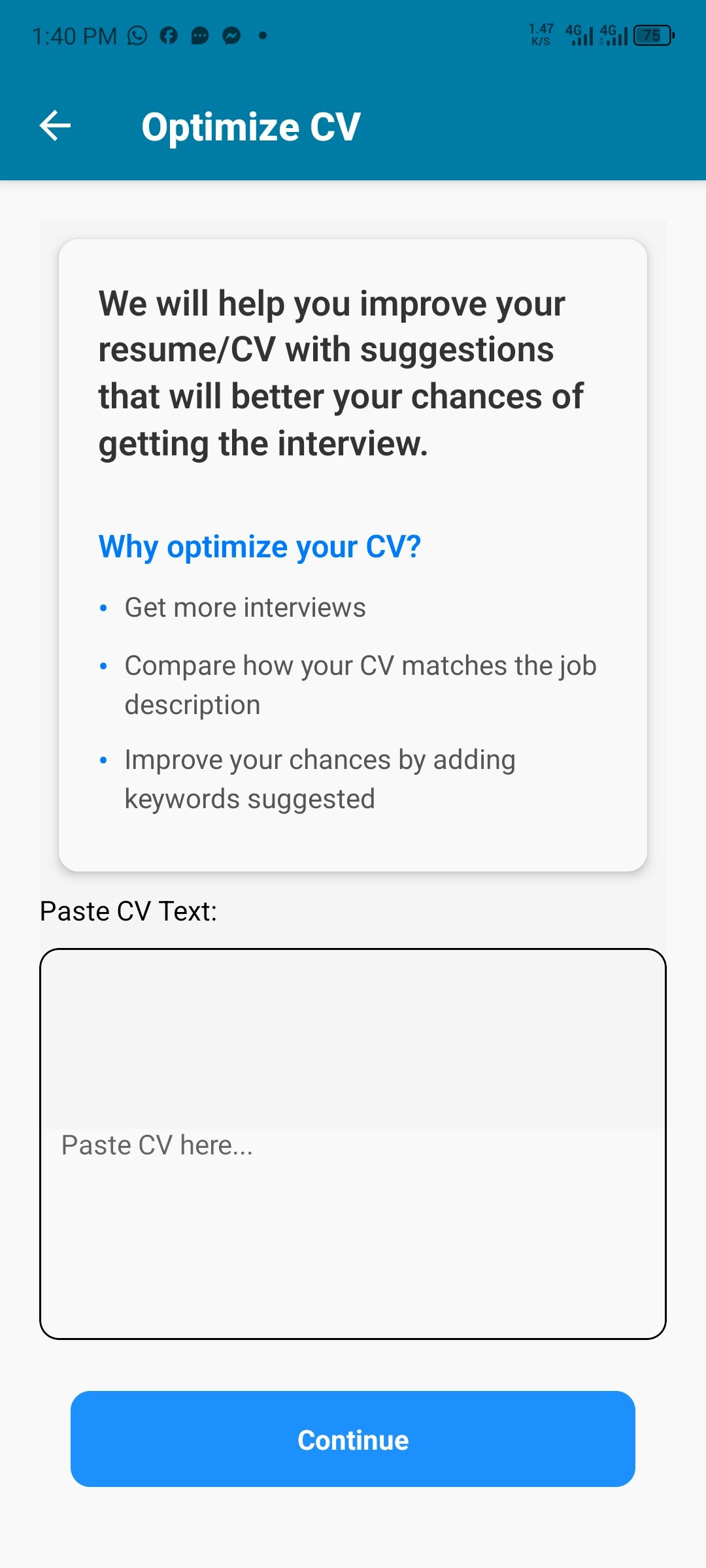This screenshot has height=1568, width=706.
Task: Tap the Compare how your CV matches bullet
Action: (x=360, y=684)
